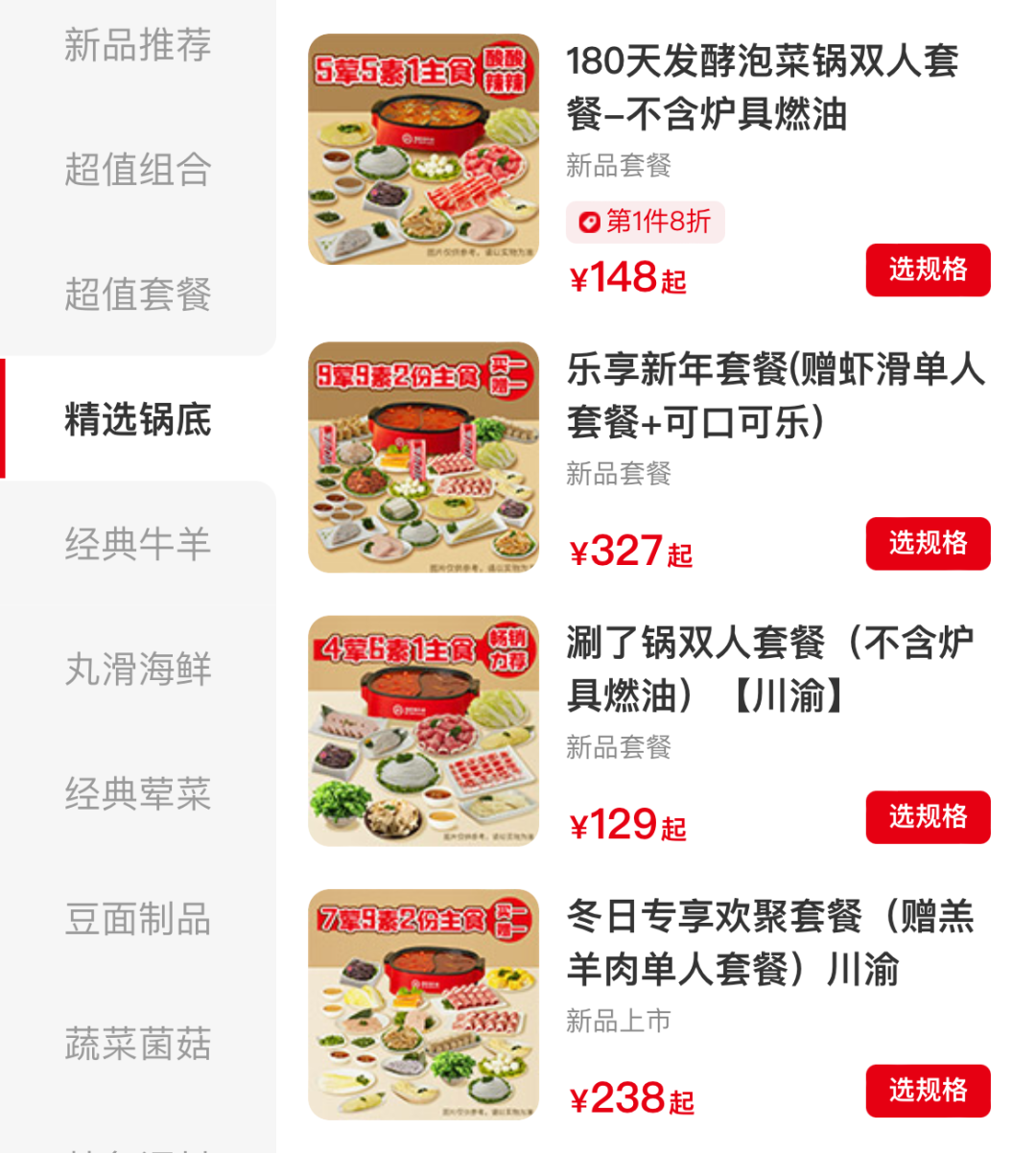Switch to the 新品推荐 category
Screen dimensions: 1036x1153
[x=138, y=45]
